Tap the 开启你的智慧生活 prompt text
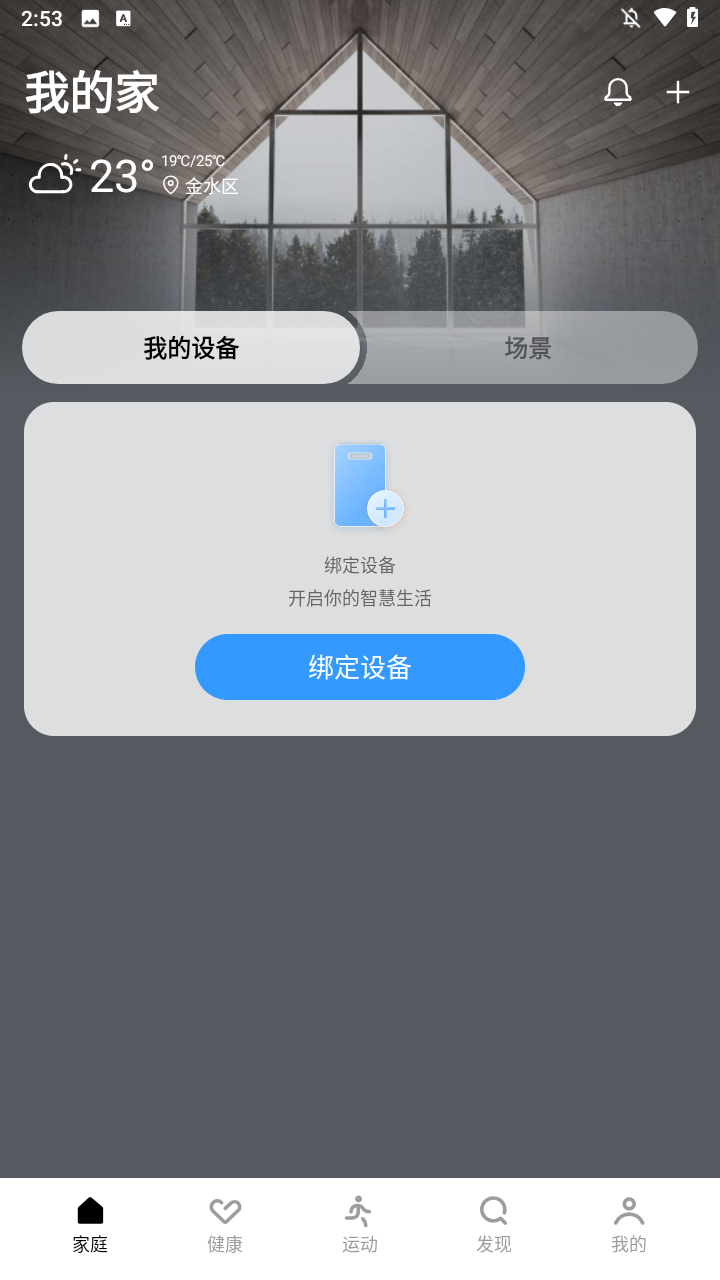This screenshot has height=1280, width=720. (x=360, y=598)
